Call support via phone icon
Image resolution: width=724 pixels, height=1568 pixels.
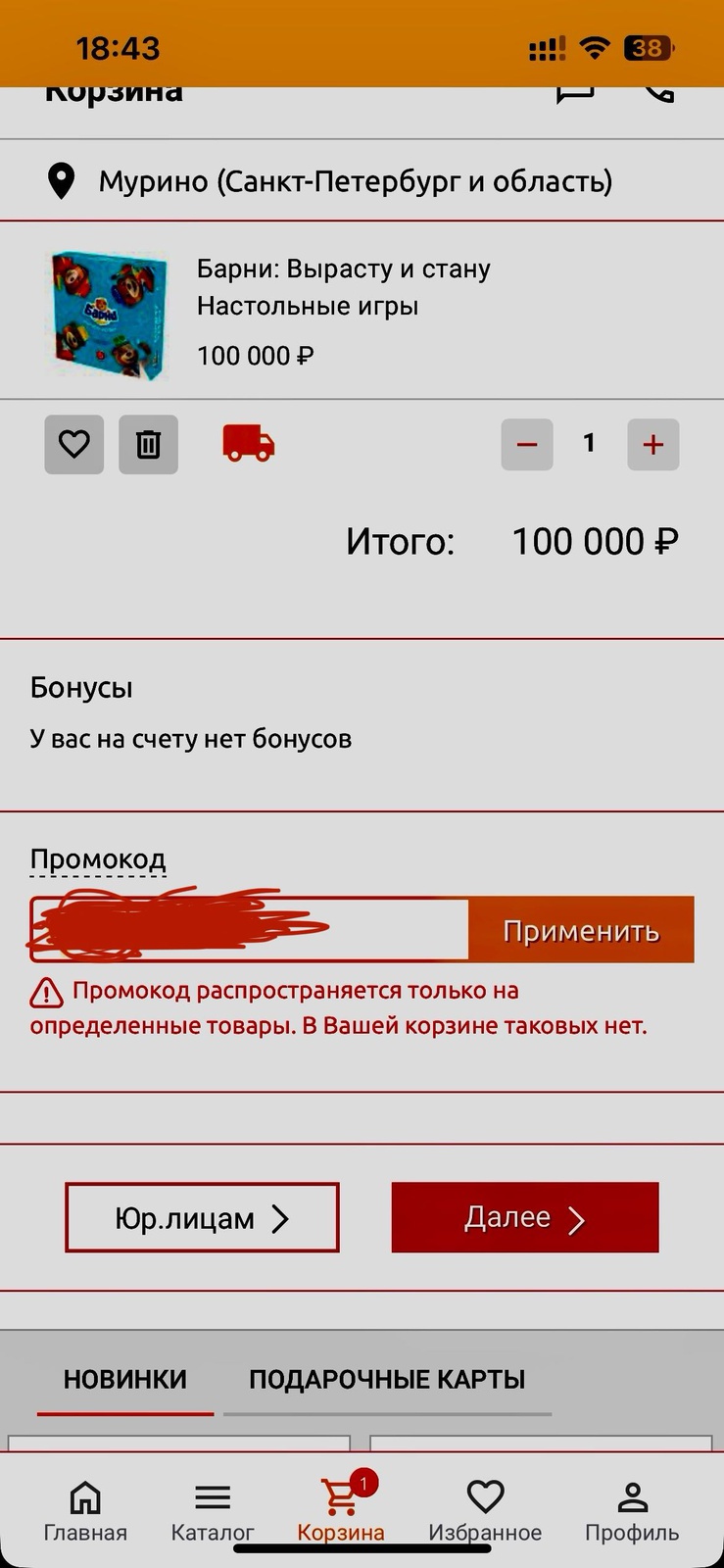[x=659, y=94]
